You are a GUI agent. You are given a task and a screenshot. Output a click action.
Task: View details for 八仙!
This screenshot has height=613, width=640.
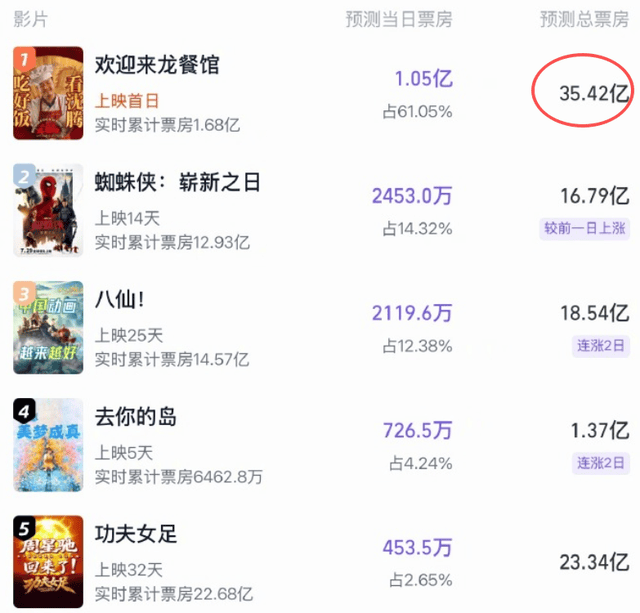(x=320, y=328)
